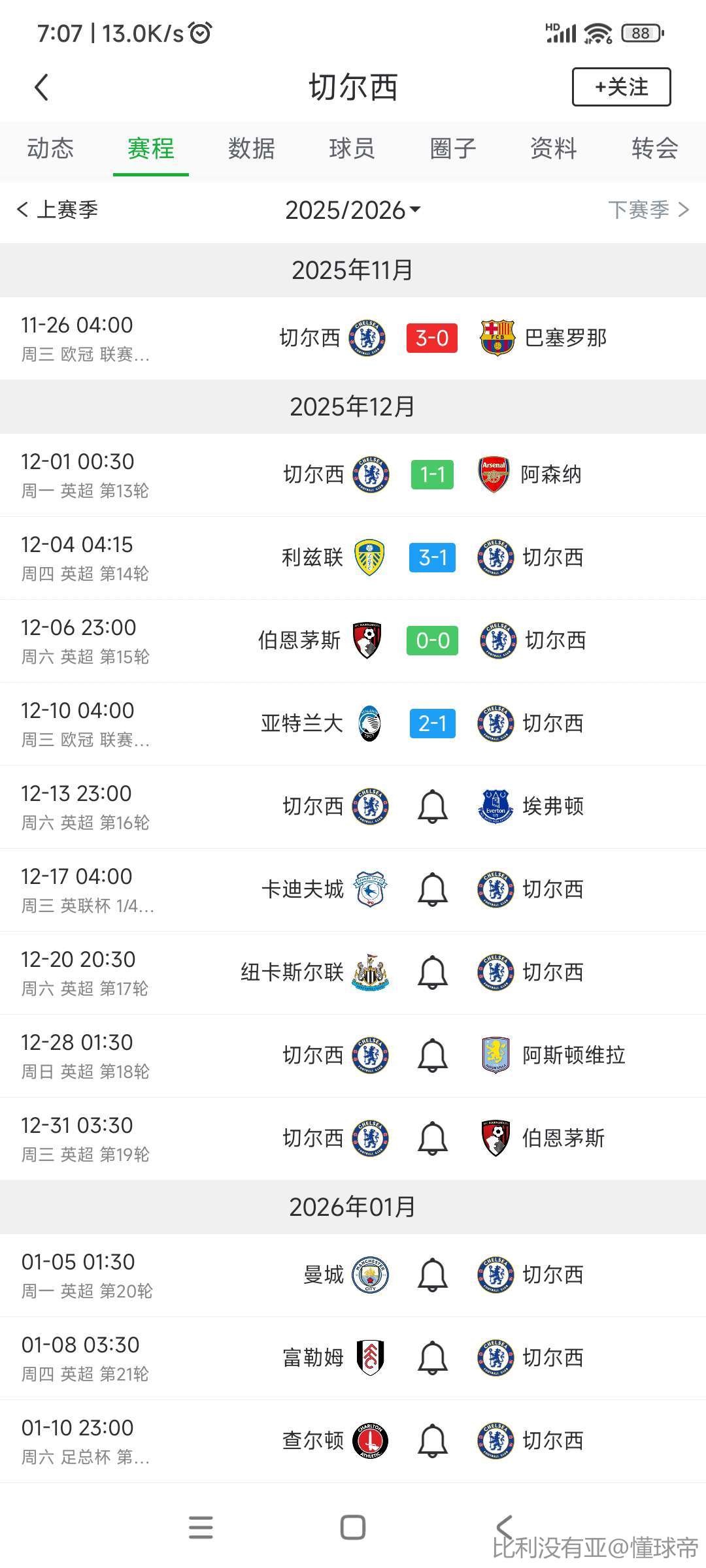This screenshot has width=706, height=1568.
Task: Open the 球员 tab
Action: 352,148
